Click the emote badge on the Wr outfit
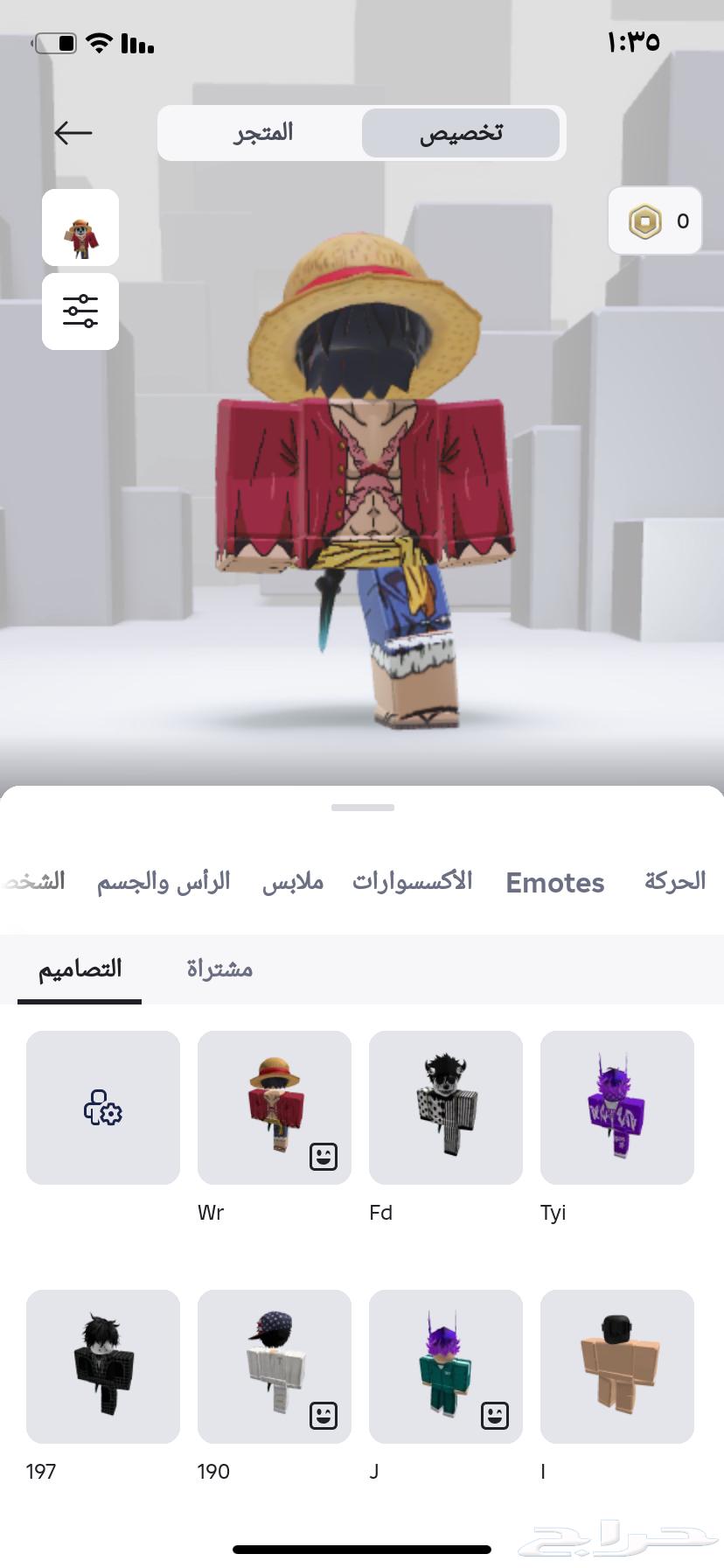Screen dimensions: 724x1568 coord(323,1157)
